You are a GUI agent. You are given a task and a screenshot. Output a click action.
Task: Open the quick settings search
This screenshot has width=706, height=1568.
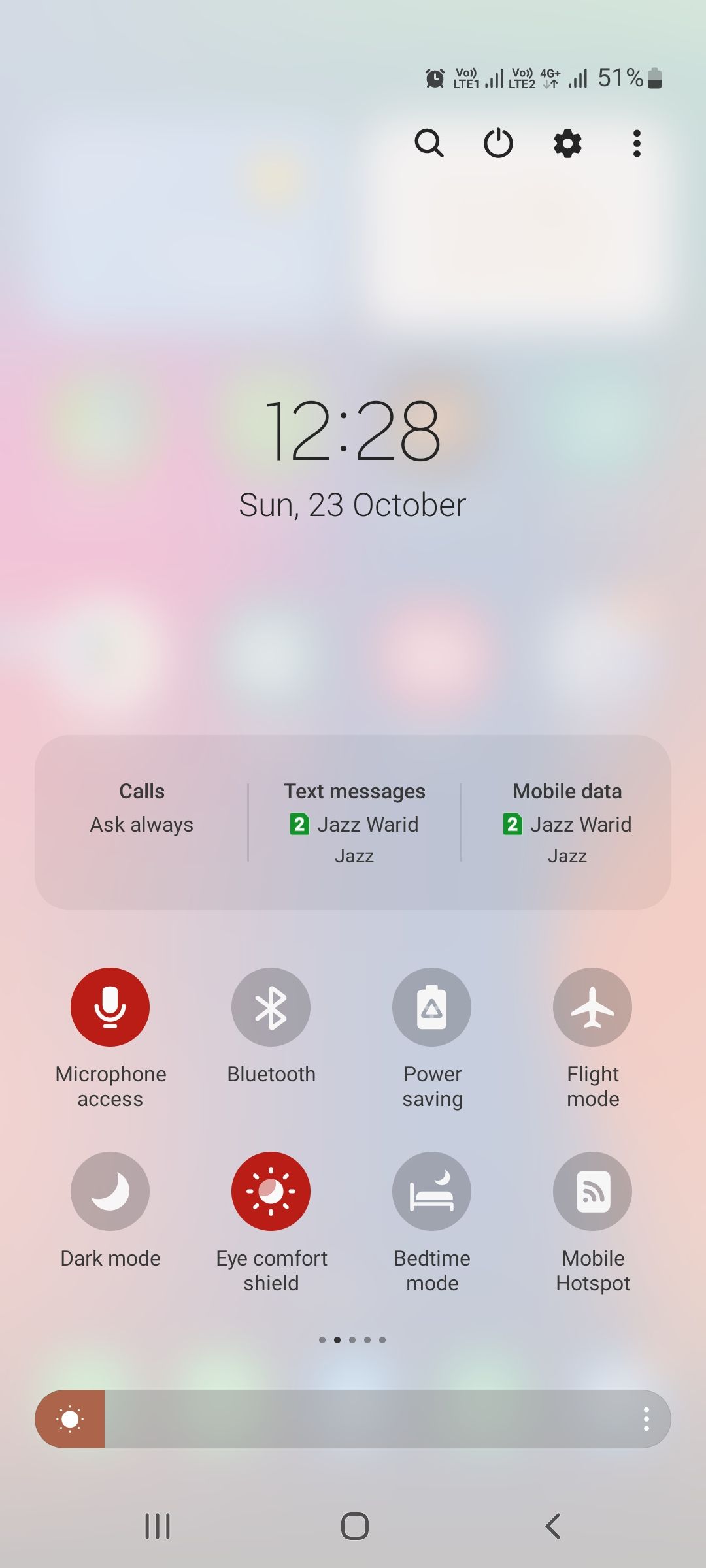(429, 142)
